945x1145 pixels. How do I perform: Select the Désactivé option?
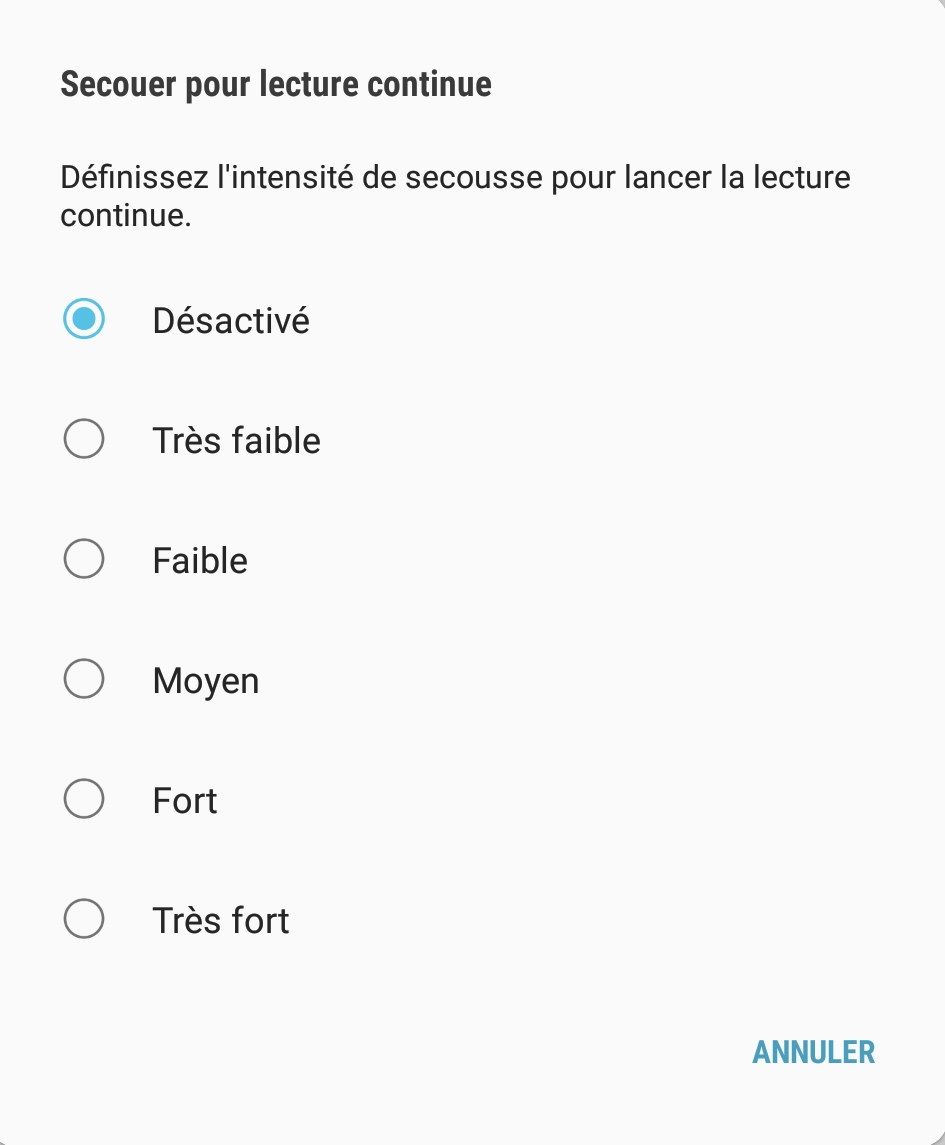pos(84,320)
